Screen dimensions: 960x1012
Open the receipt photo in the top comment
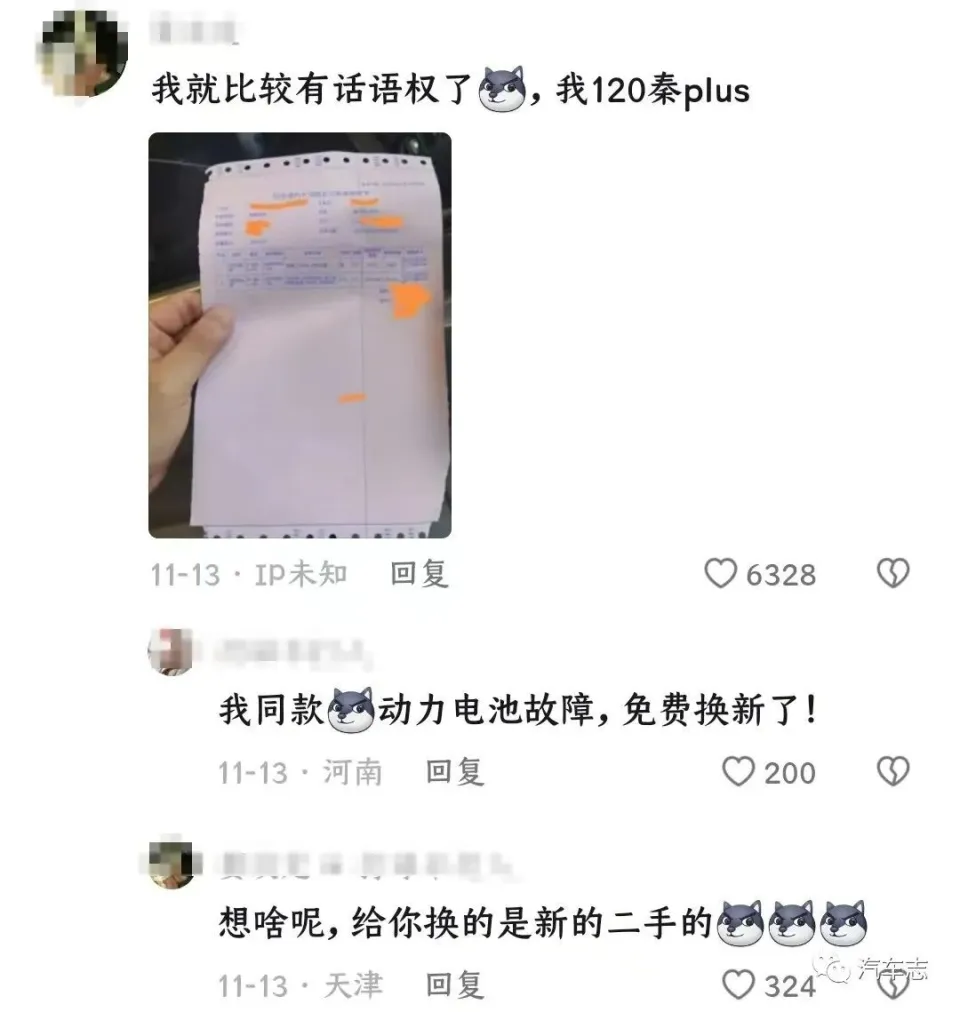tap(300, 335)
